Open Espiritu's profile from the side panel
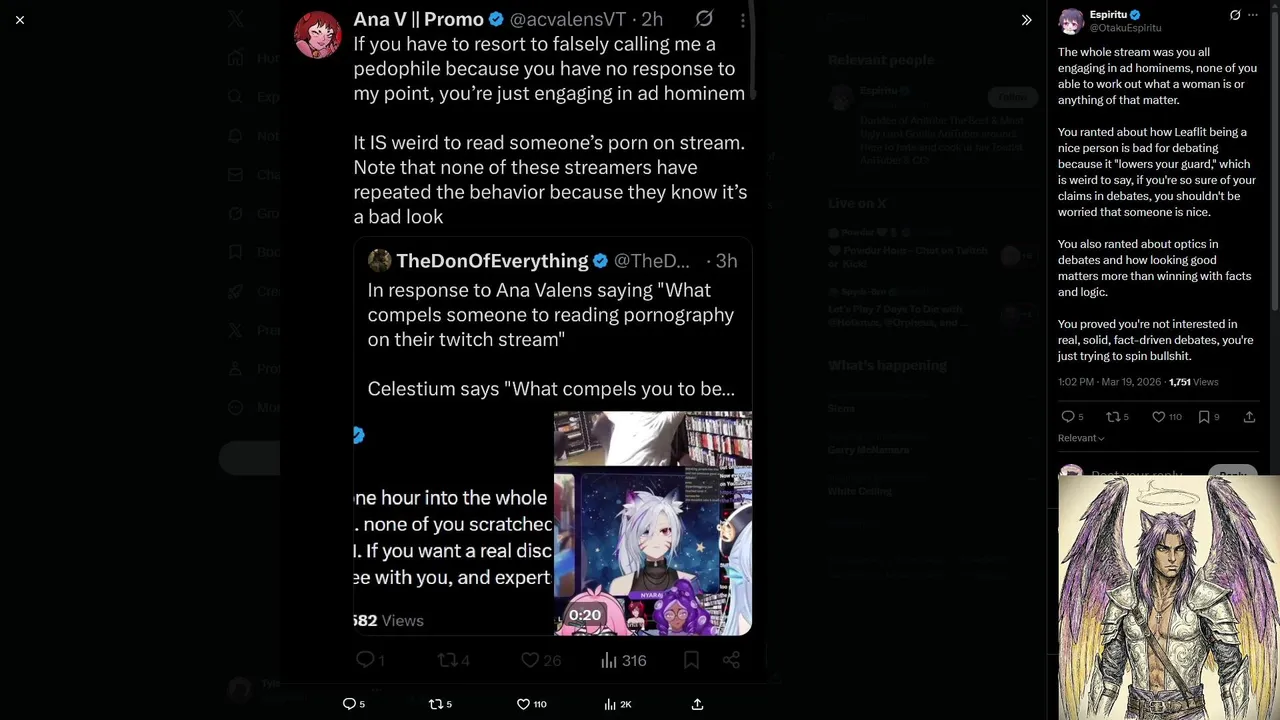Viewport: 1280px width, 720px height. pos(1108,15)
